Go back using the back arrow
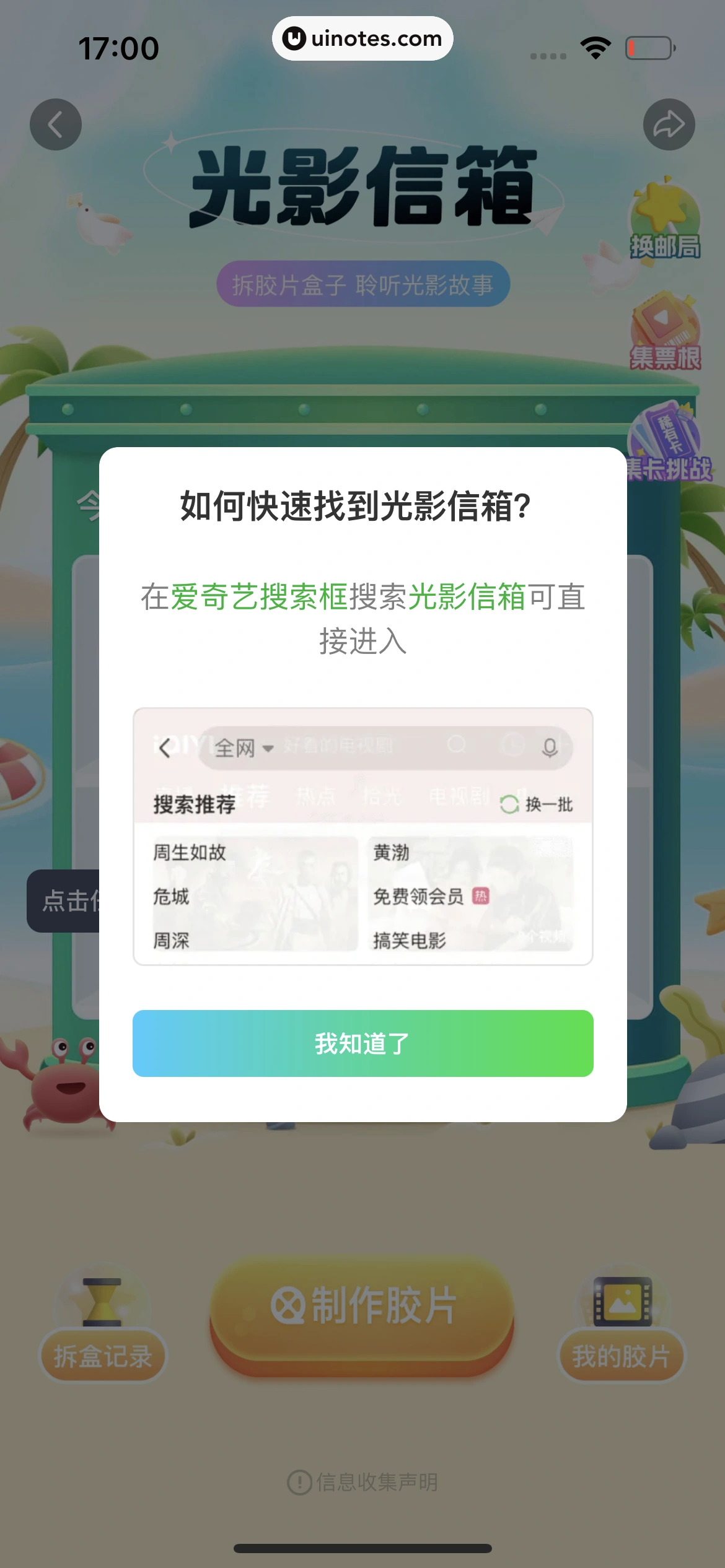725x1568 pixels. click(56, 124)
